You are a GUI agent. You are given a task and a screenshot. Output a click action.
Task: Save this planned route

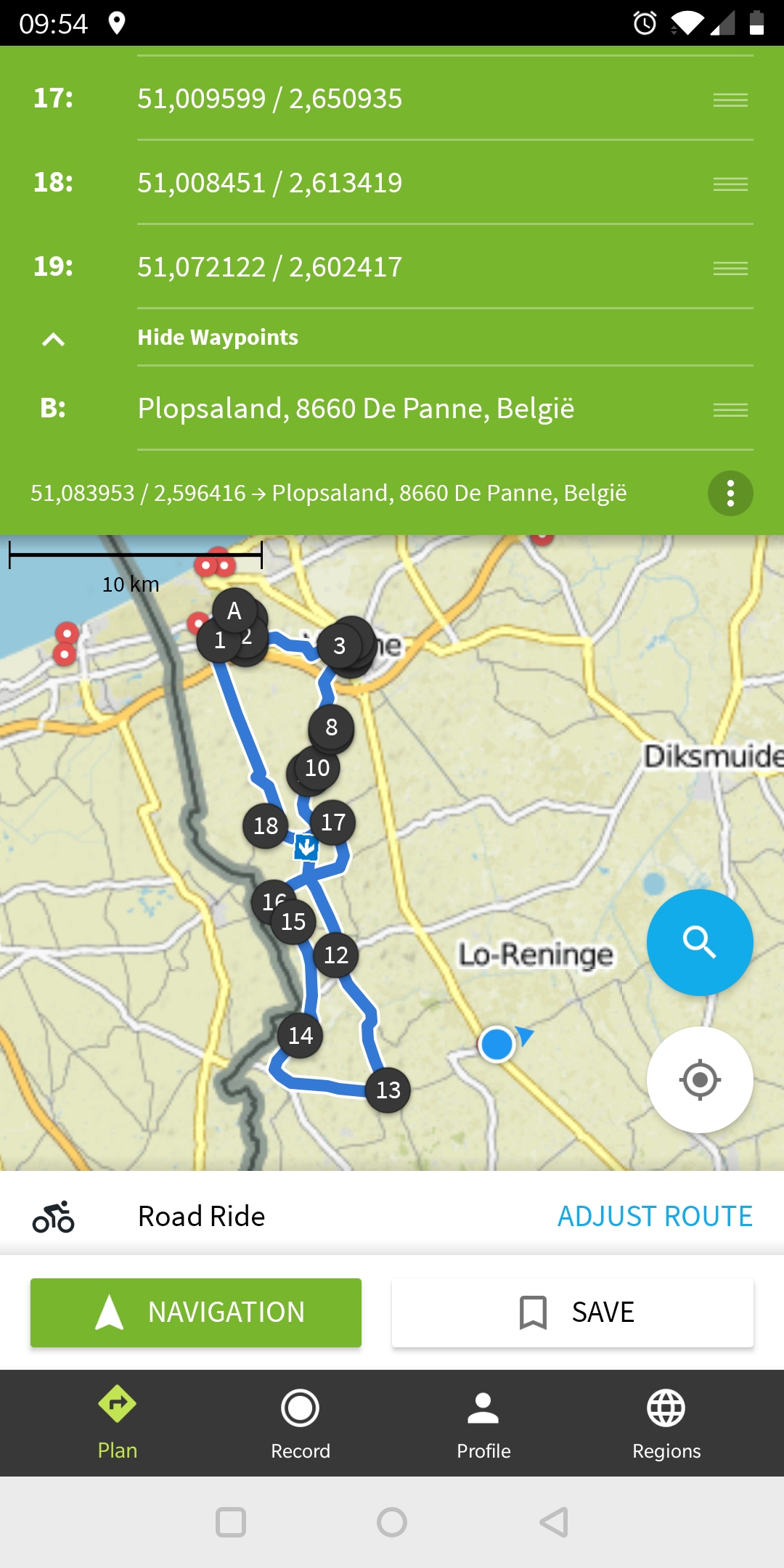tap(572, 1312)
